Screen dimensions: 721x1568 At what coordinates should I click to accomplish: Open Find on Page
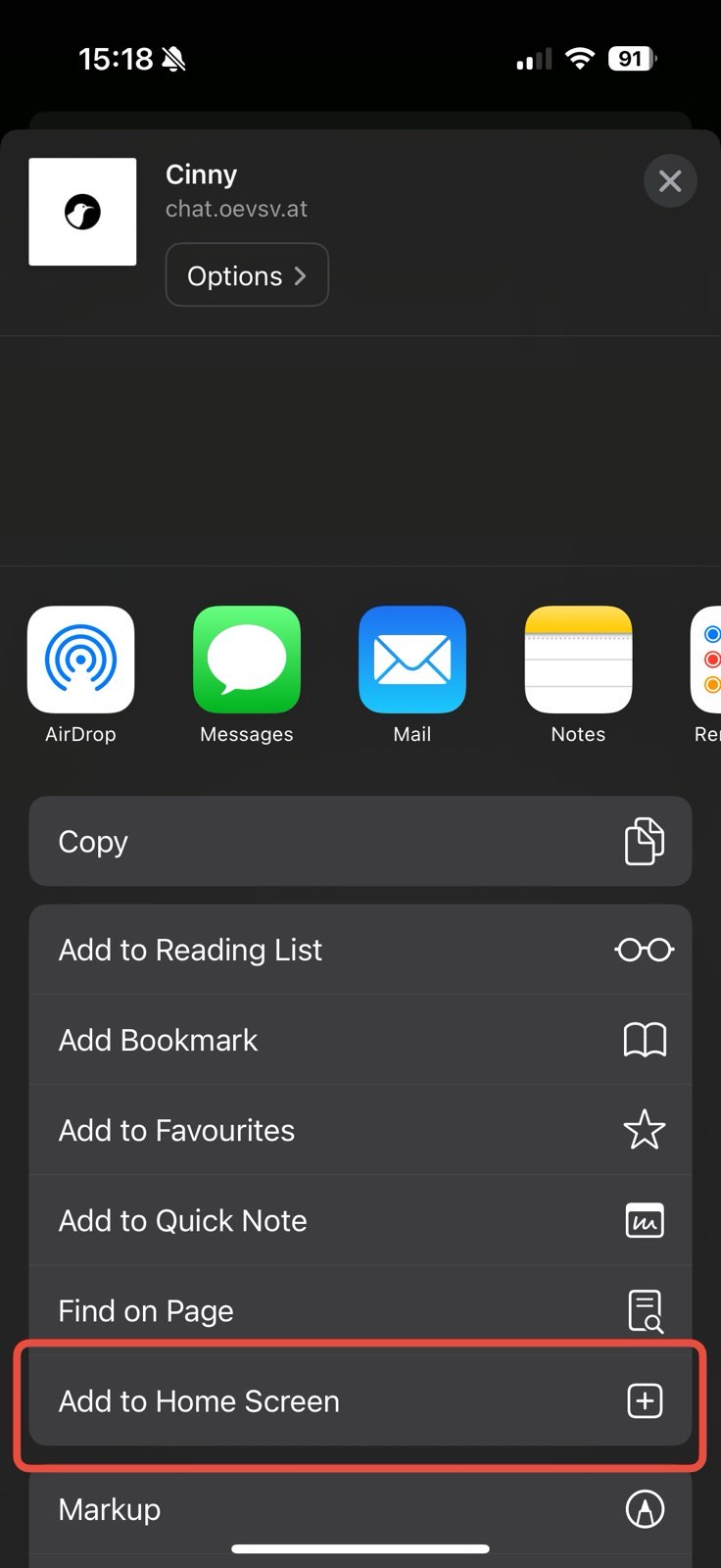click(360, 1310)
